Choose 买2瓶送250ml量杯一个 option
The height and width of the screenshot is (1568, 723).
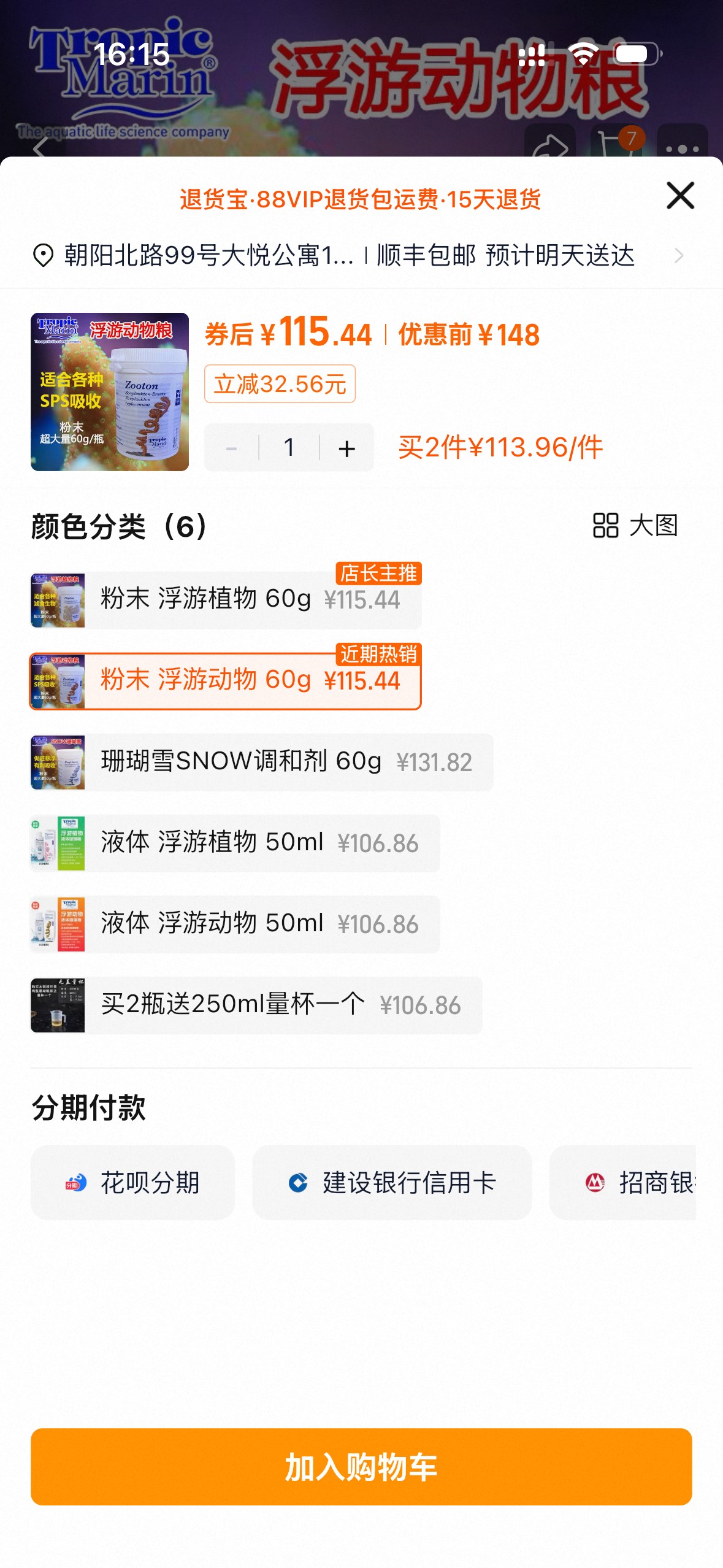pos(256,1005)
